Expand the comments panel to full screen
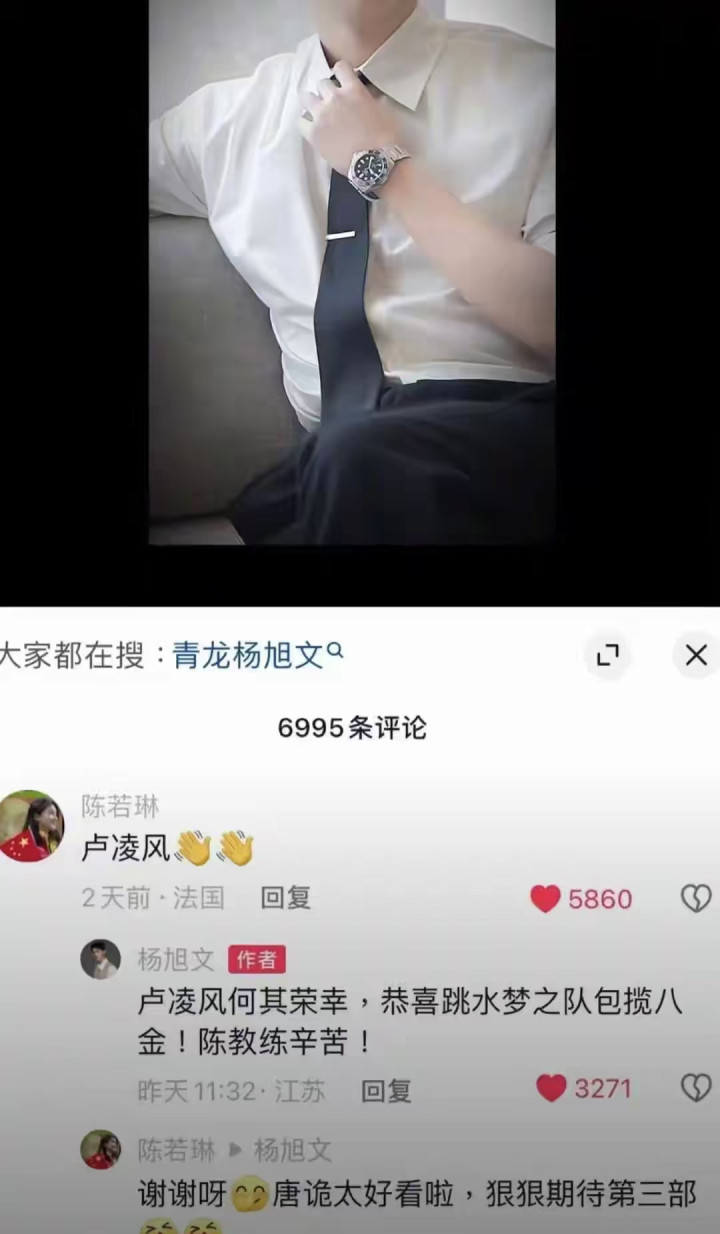Screen dimensions: 720x1234 607,656
